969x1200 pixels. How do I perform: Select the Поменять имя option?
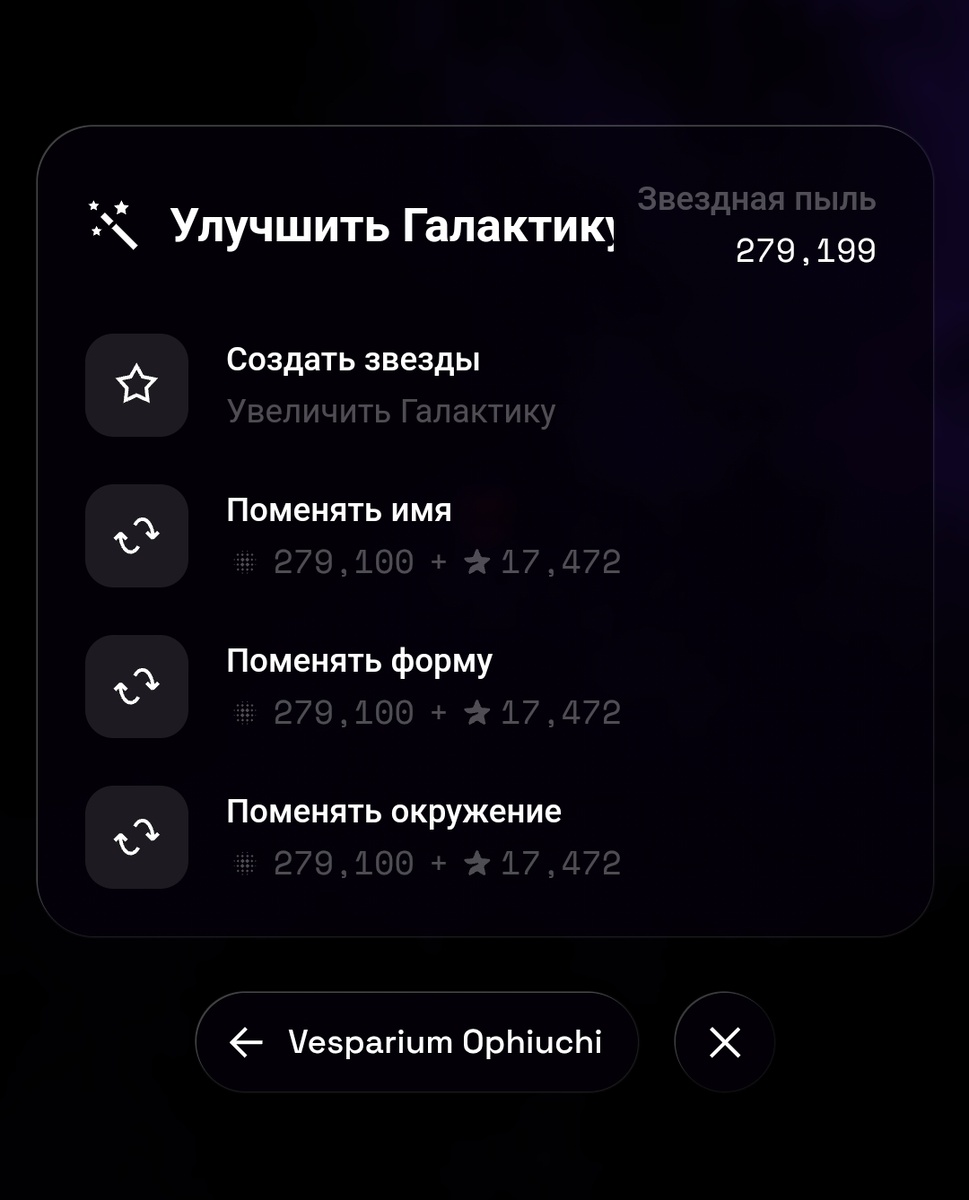coord(339,510)
